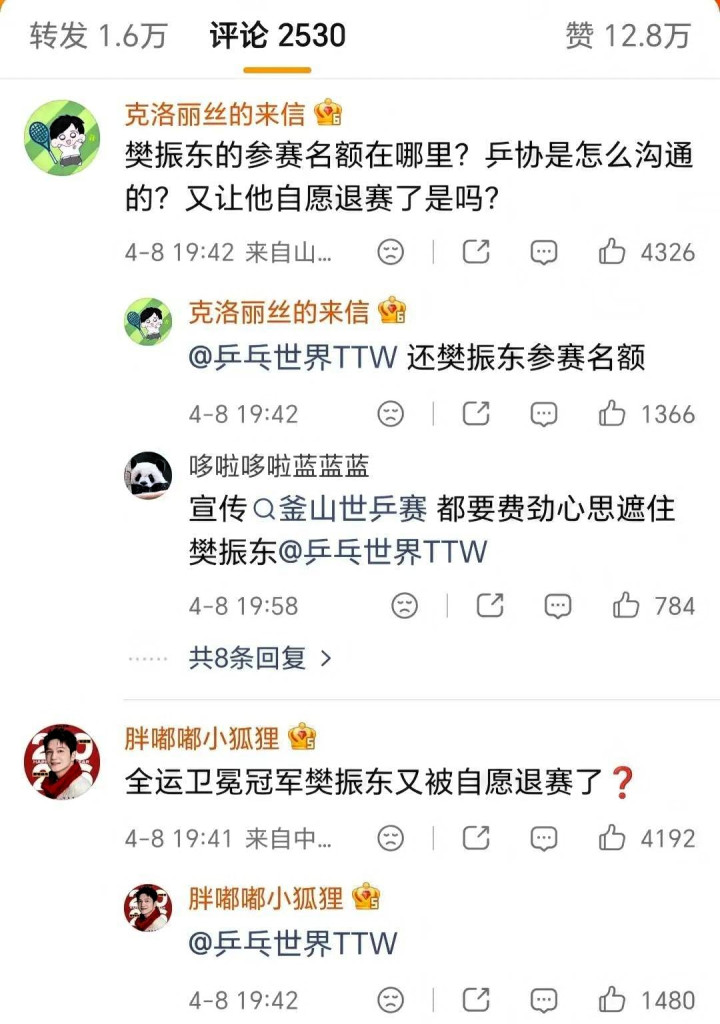
Task: Like the reply with 1480 likes
Action: (612, 999)
